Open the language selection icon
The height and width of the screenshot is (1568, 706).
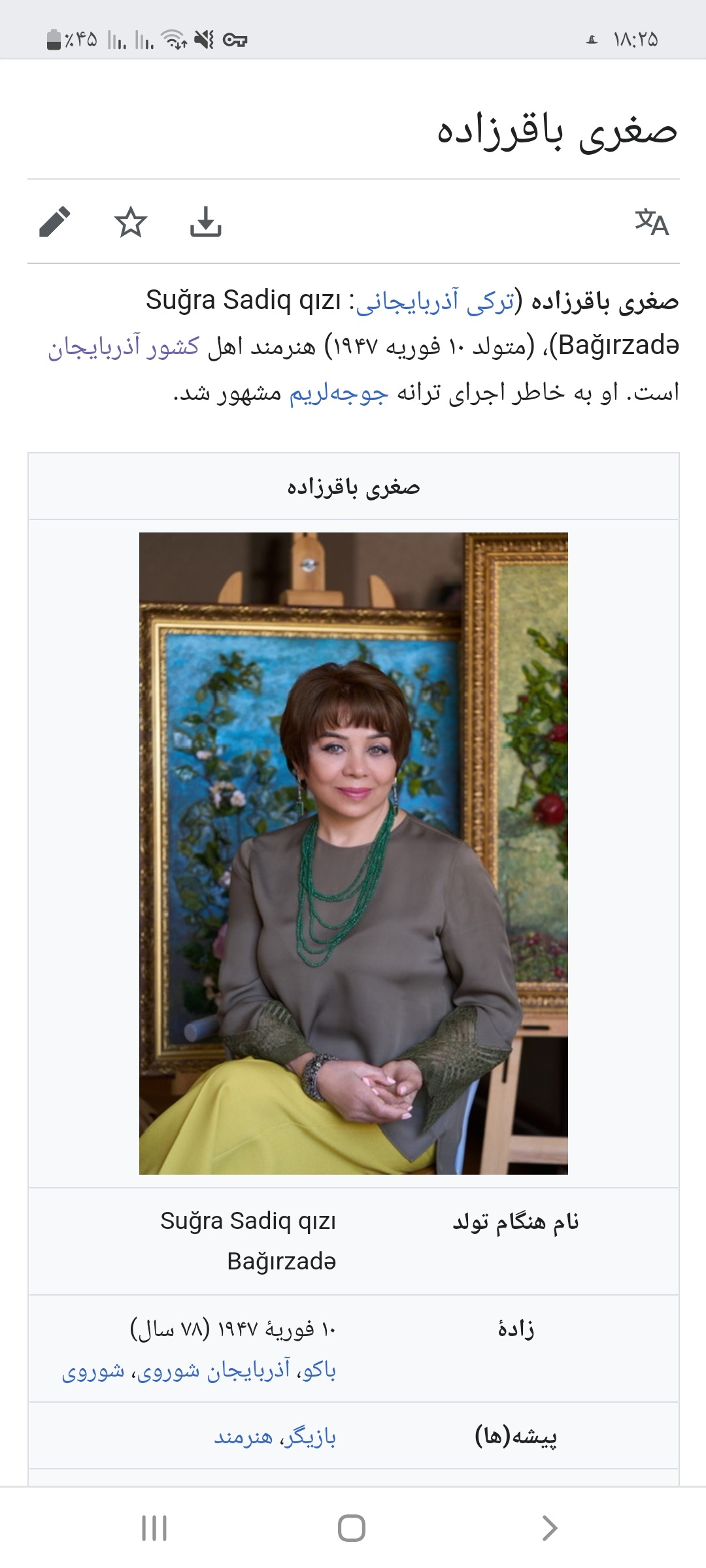tap(652, 222)
